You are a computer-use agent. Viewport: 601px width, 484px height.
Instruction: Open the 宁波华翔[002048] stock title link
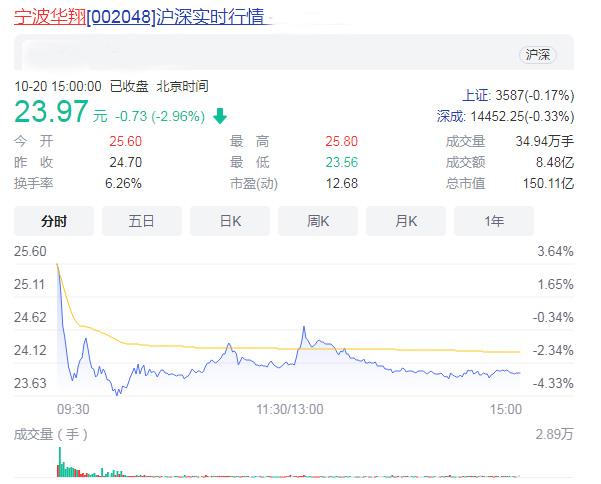pyautogui.click(x=140, y=19)
